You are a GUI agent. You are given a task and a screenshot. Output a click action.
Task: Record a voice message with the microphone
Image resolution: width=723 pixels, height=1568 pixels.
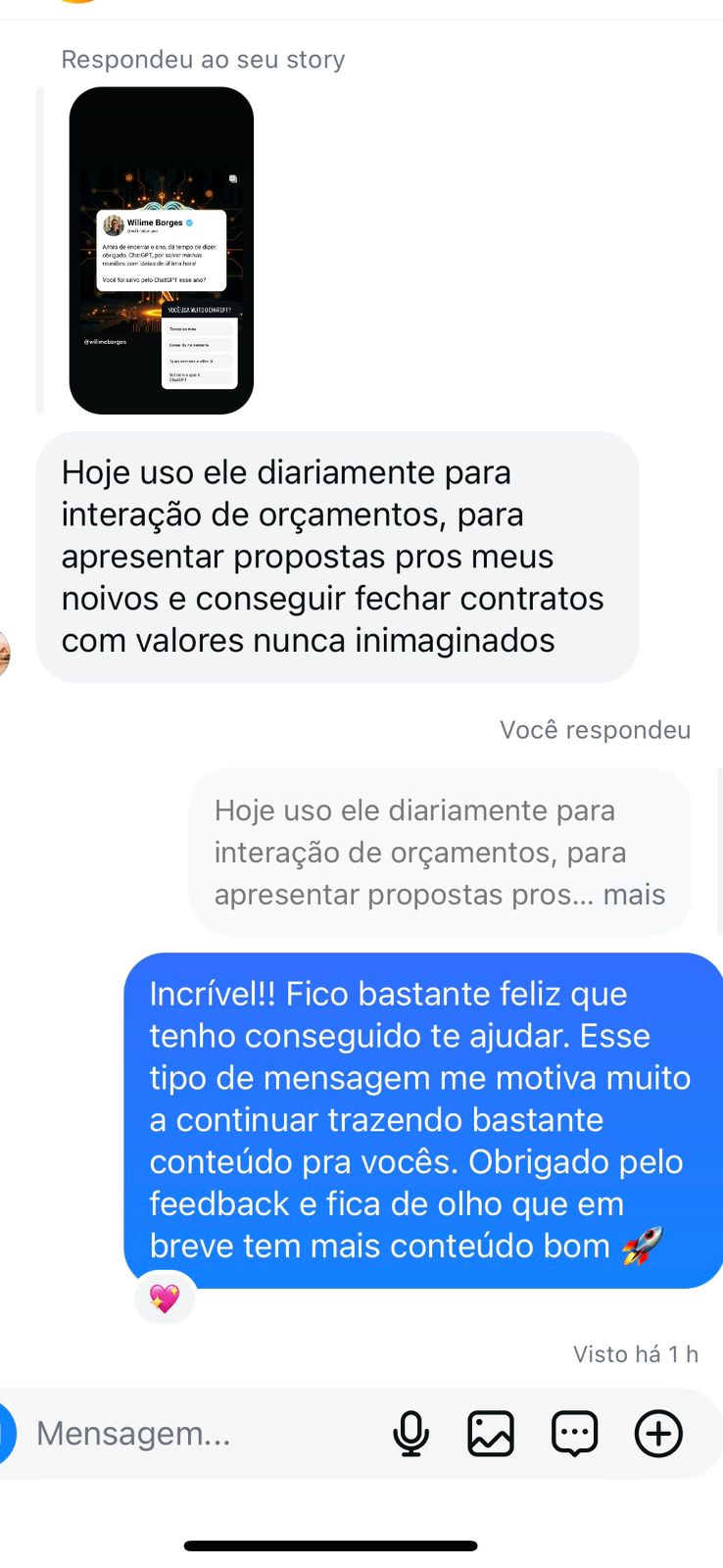(x=411, y=1434)
